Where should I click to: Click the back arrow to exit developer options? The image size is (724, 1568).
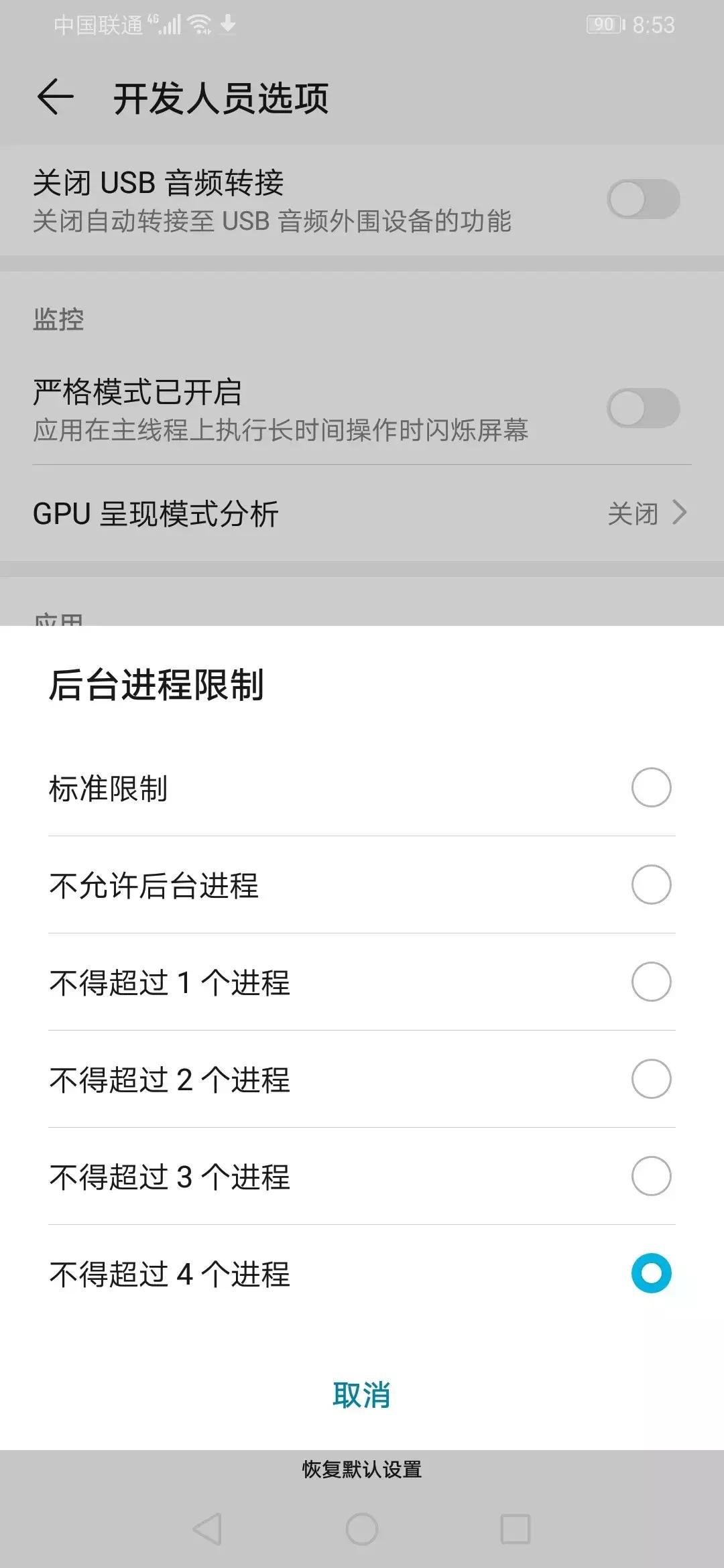pyautogui.click(x=56, y=98)
